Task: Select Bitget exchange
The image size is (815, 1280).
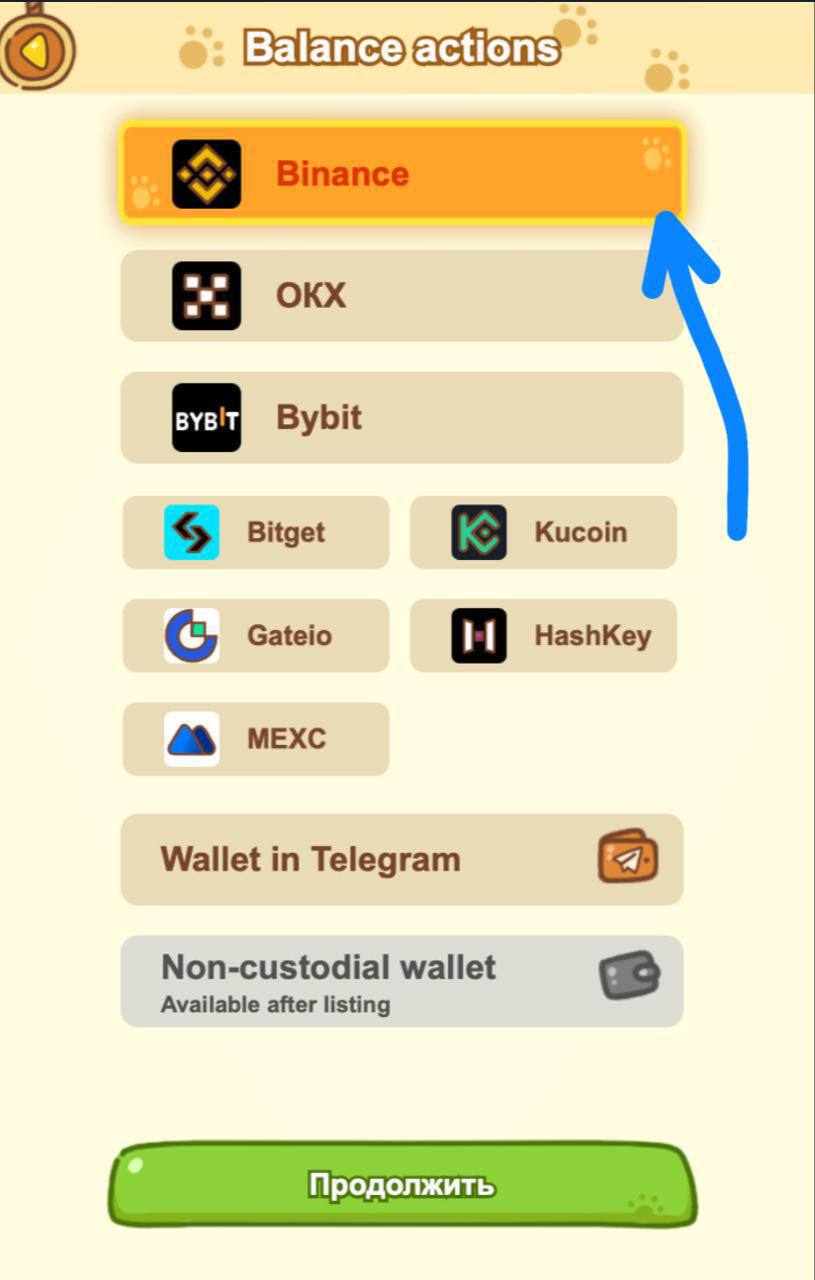Action: pos(256,532)
